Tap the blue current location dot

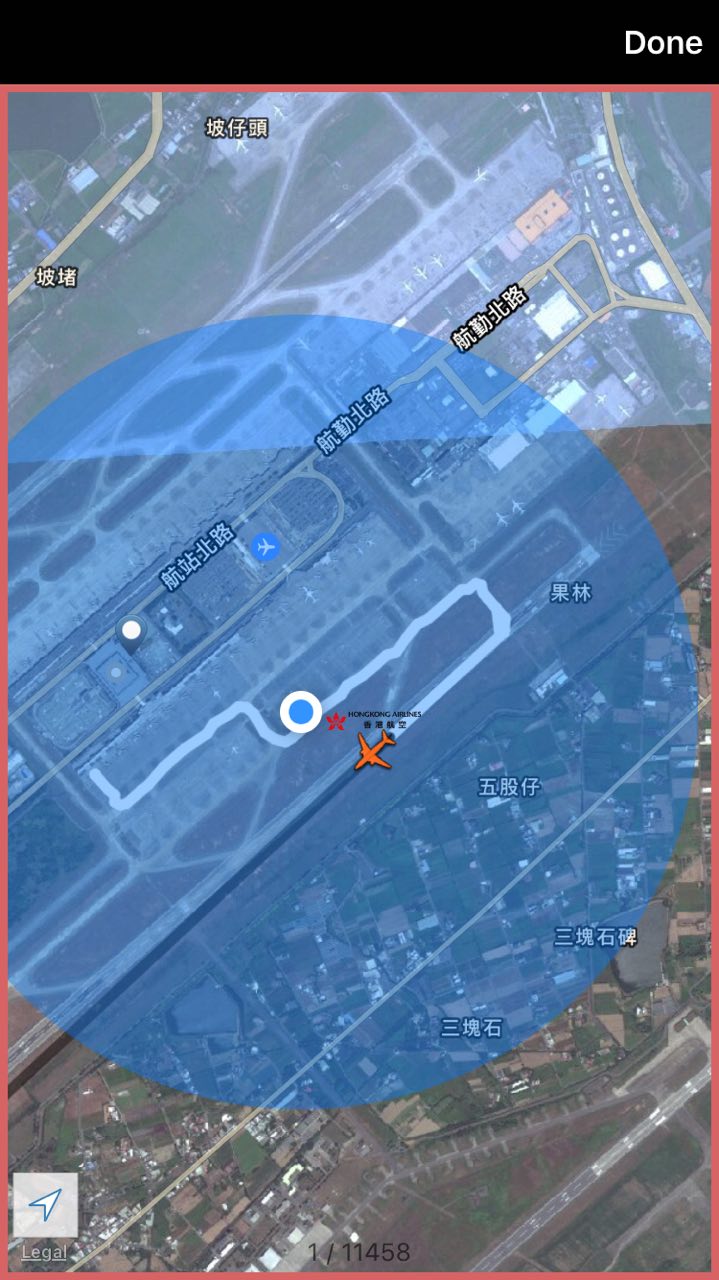pos(300,711)
